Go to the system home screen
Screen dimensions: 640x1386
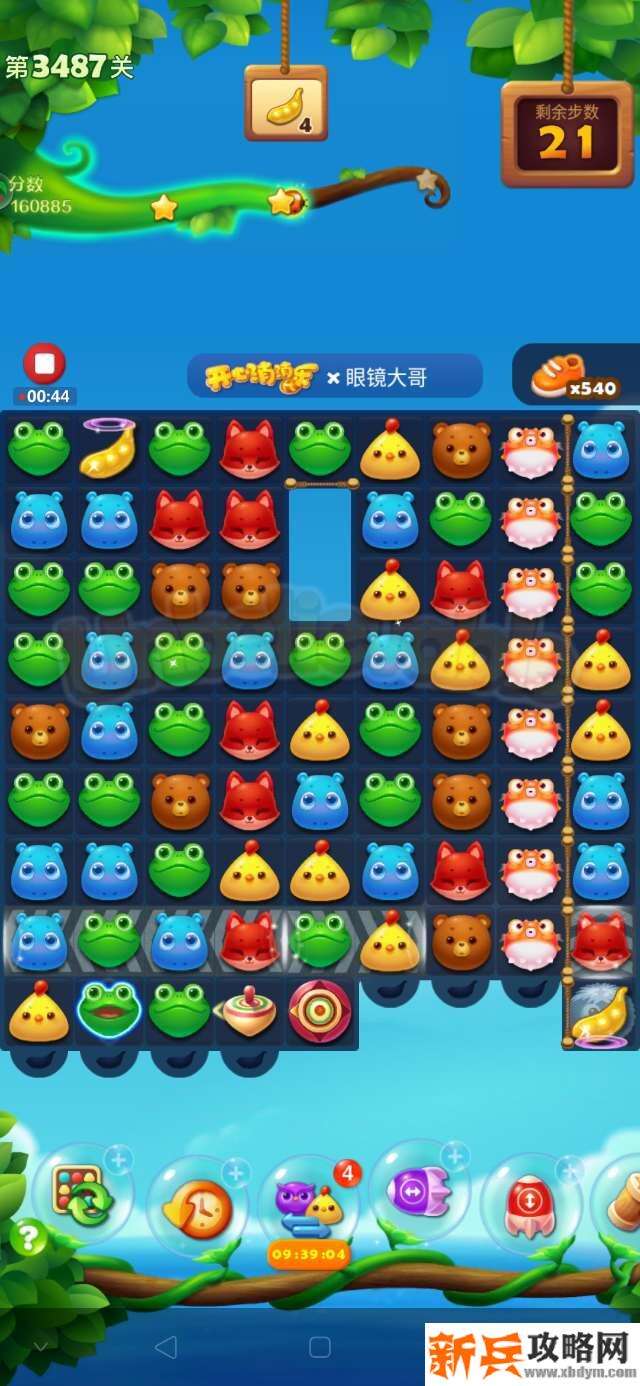319,1346
